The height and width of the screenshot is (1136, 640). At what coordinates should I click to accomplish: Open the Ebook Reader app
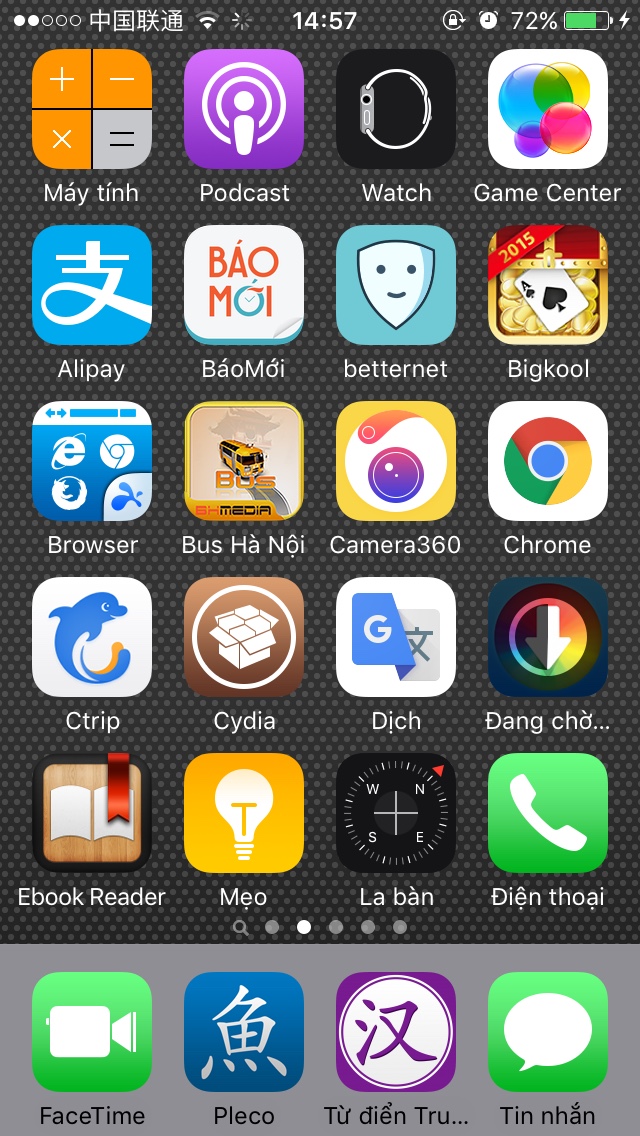tap(92, 813)
